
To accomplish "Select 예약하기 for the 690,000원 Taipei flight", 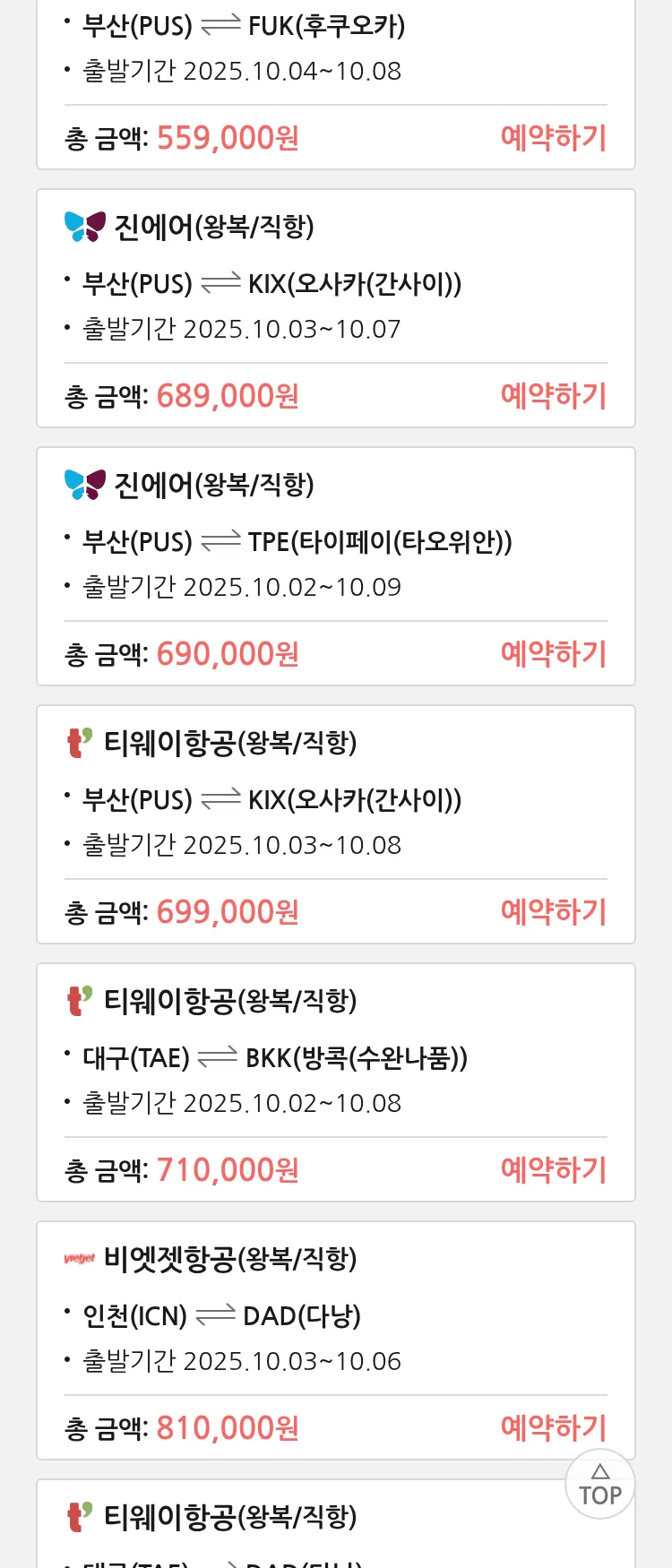I will [x=553, y=654].
